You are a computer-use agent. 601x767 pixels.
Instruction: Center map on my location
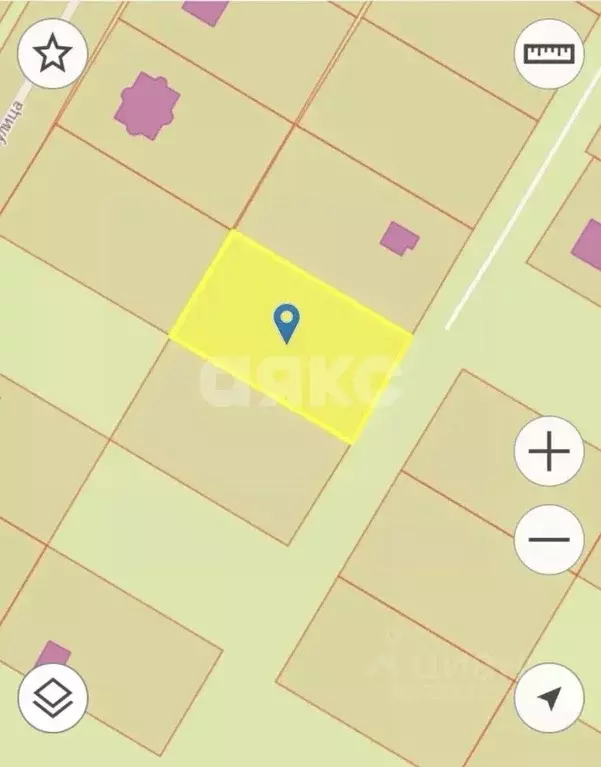coord(549,697)
